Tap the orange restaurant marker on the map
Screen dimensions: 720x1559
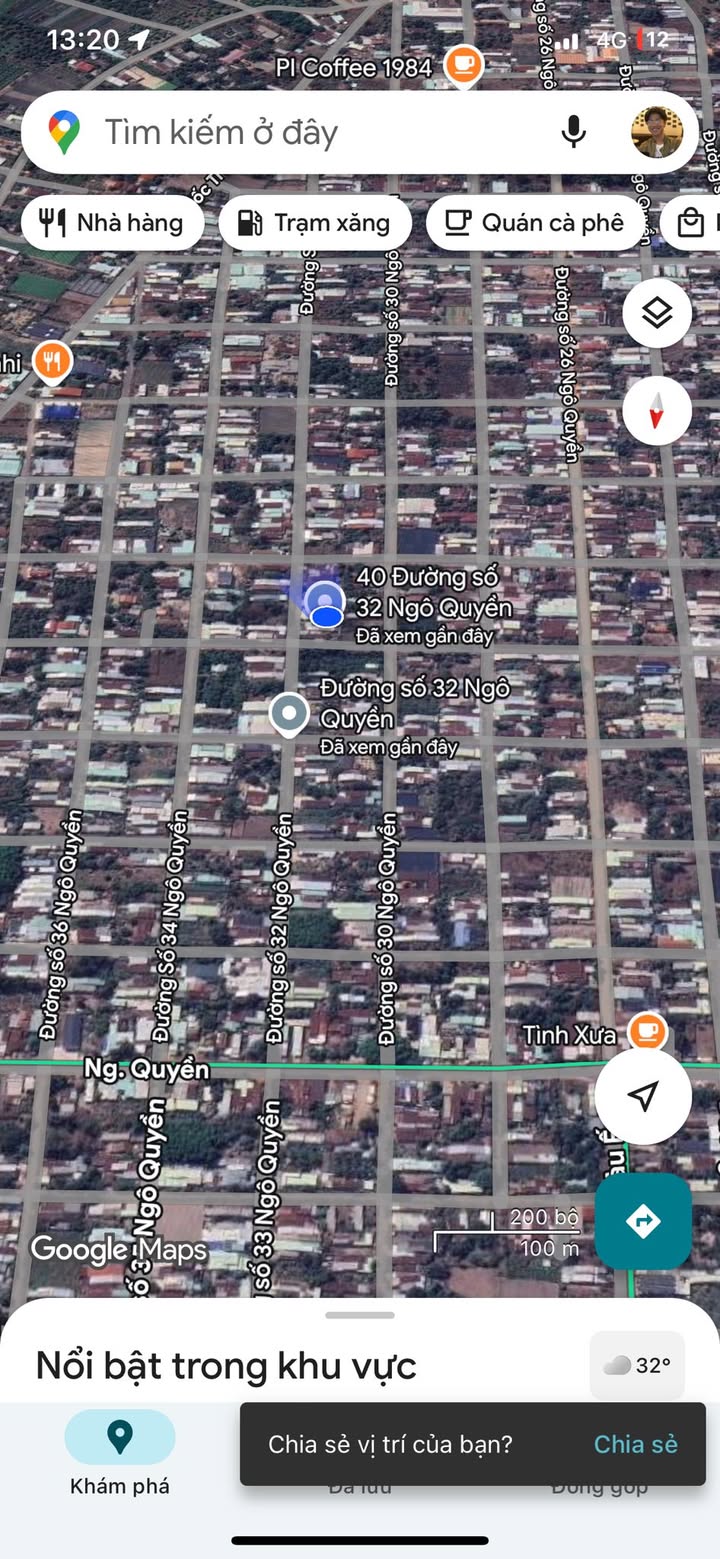tap(52, 362)
